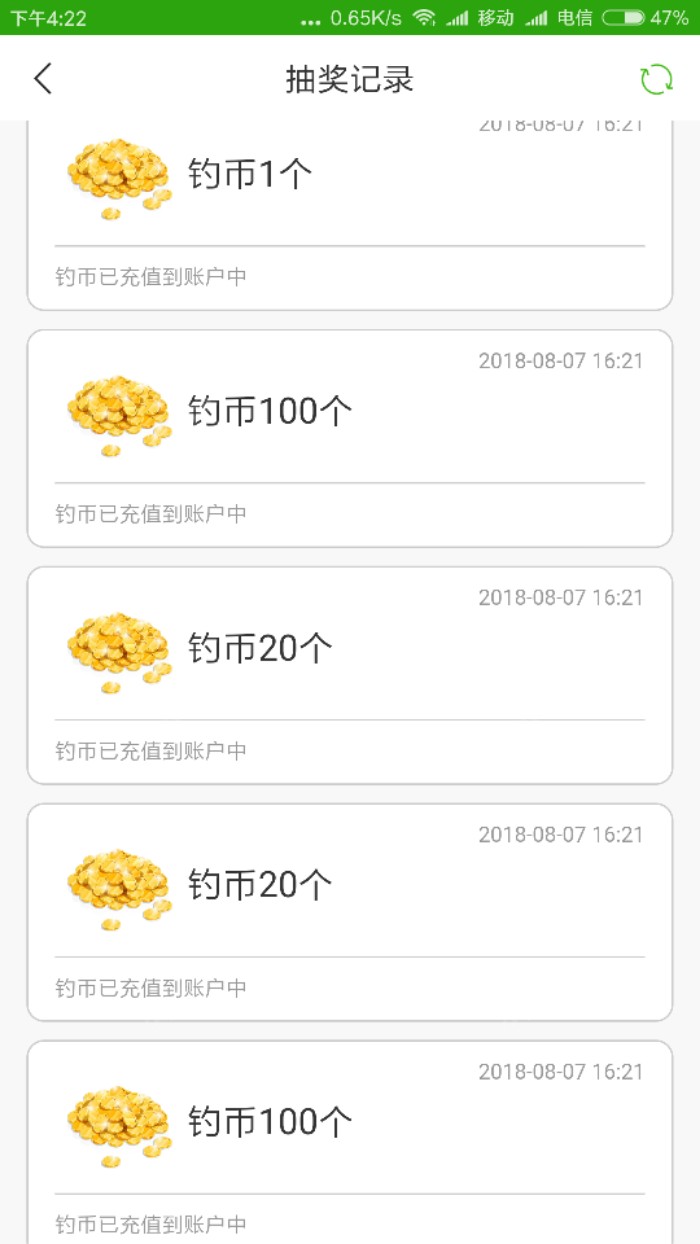700x1244 pixels.
Task: Refresh the lottery record list
Action: tap(656, 80)
